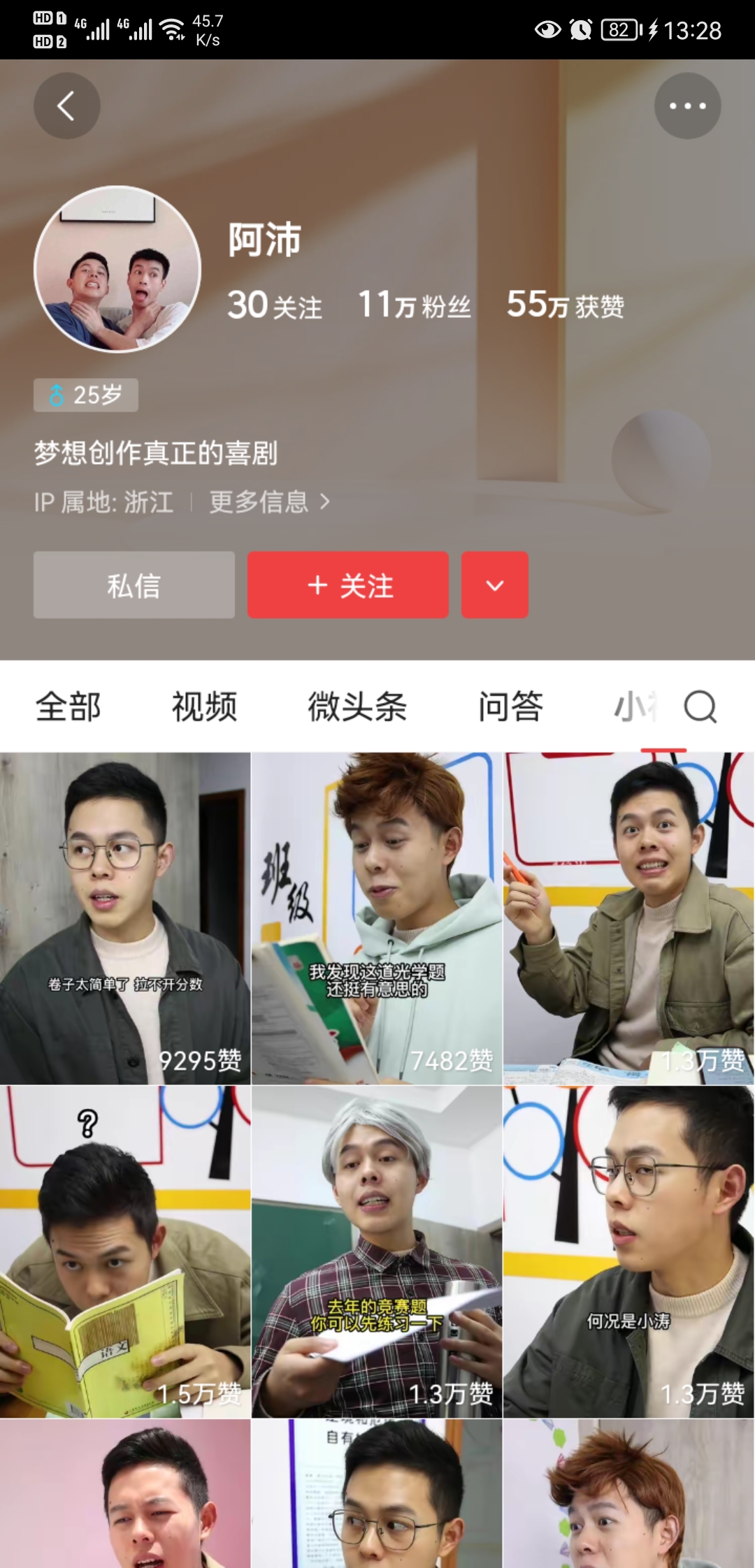Switch to the 微头条 tab
The image size is (755, 1568).
point(357,706)
